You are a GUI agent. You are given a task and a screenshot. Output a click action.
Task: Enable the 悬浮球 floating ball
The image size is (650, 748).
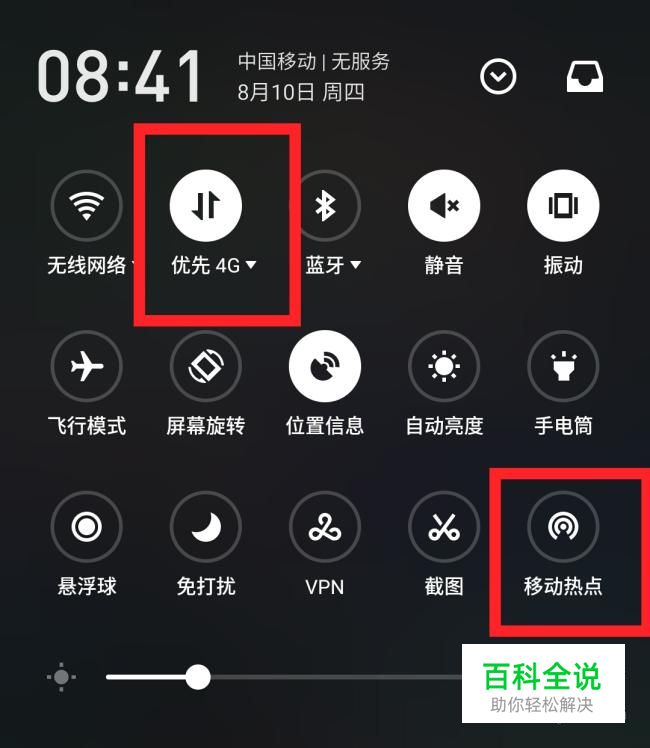[86, 527]
